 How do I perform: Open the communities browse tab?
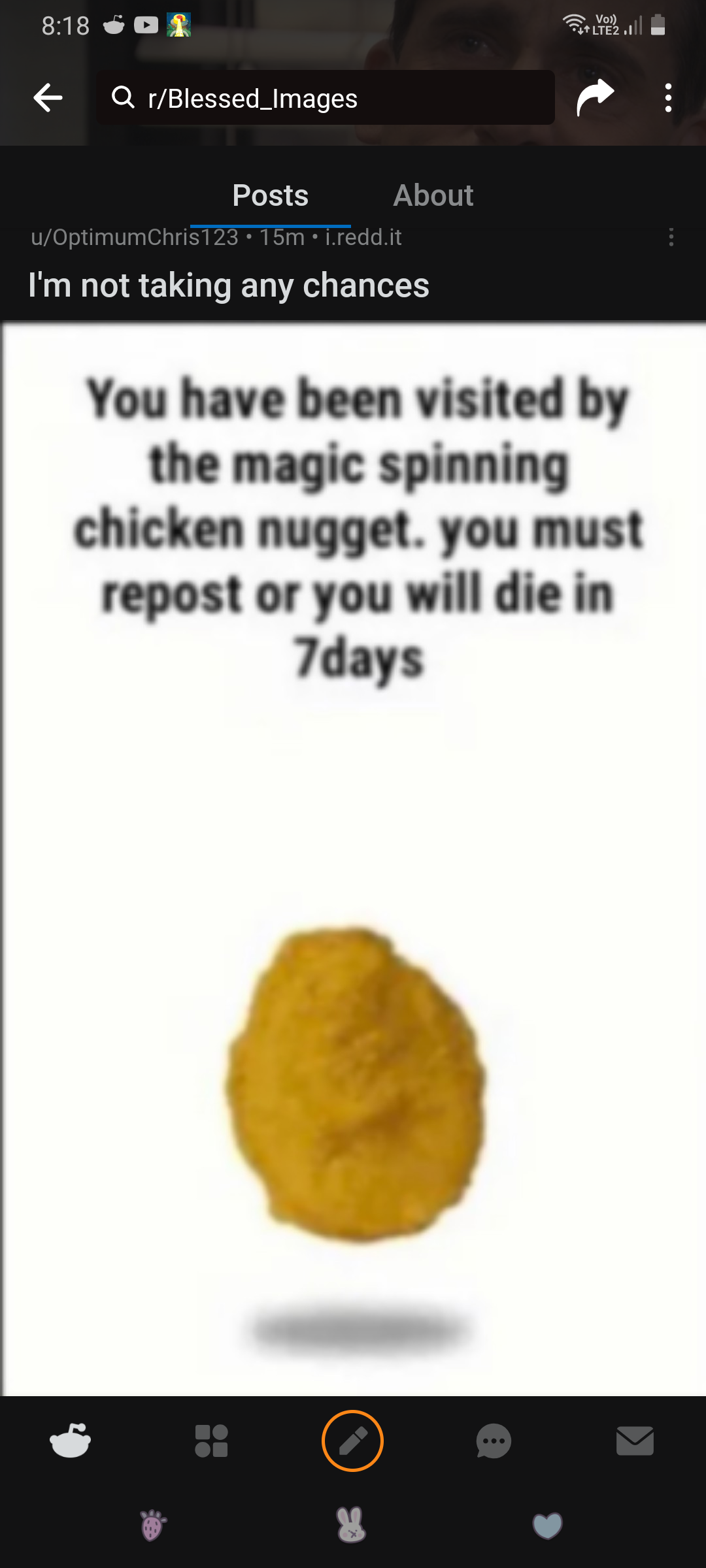click(x=211, y=1441)
